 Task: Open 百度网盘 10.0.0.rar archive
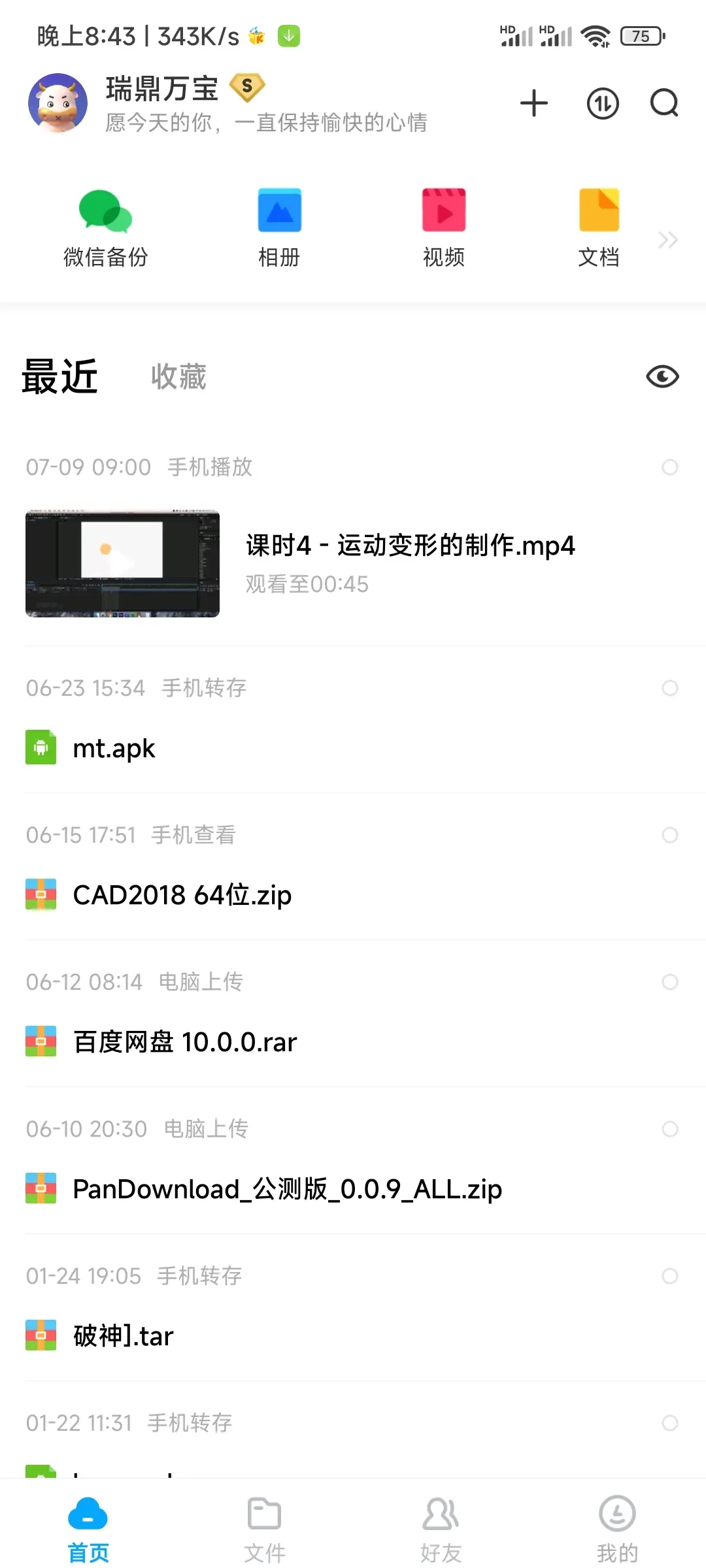185,1042
